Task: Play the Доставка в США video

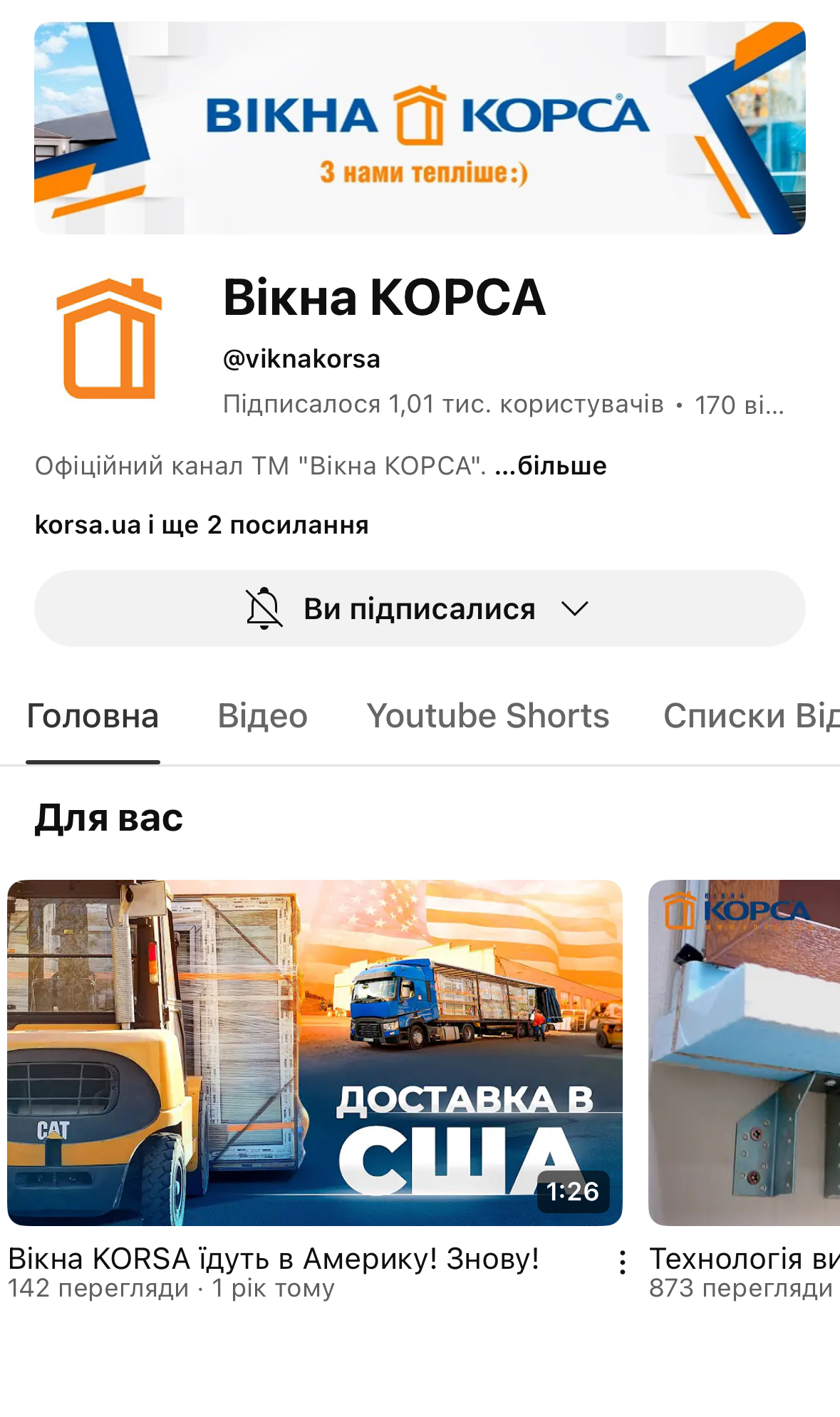Action: 314,1052
